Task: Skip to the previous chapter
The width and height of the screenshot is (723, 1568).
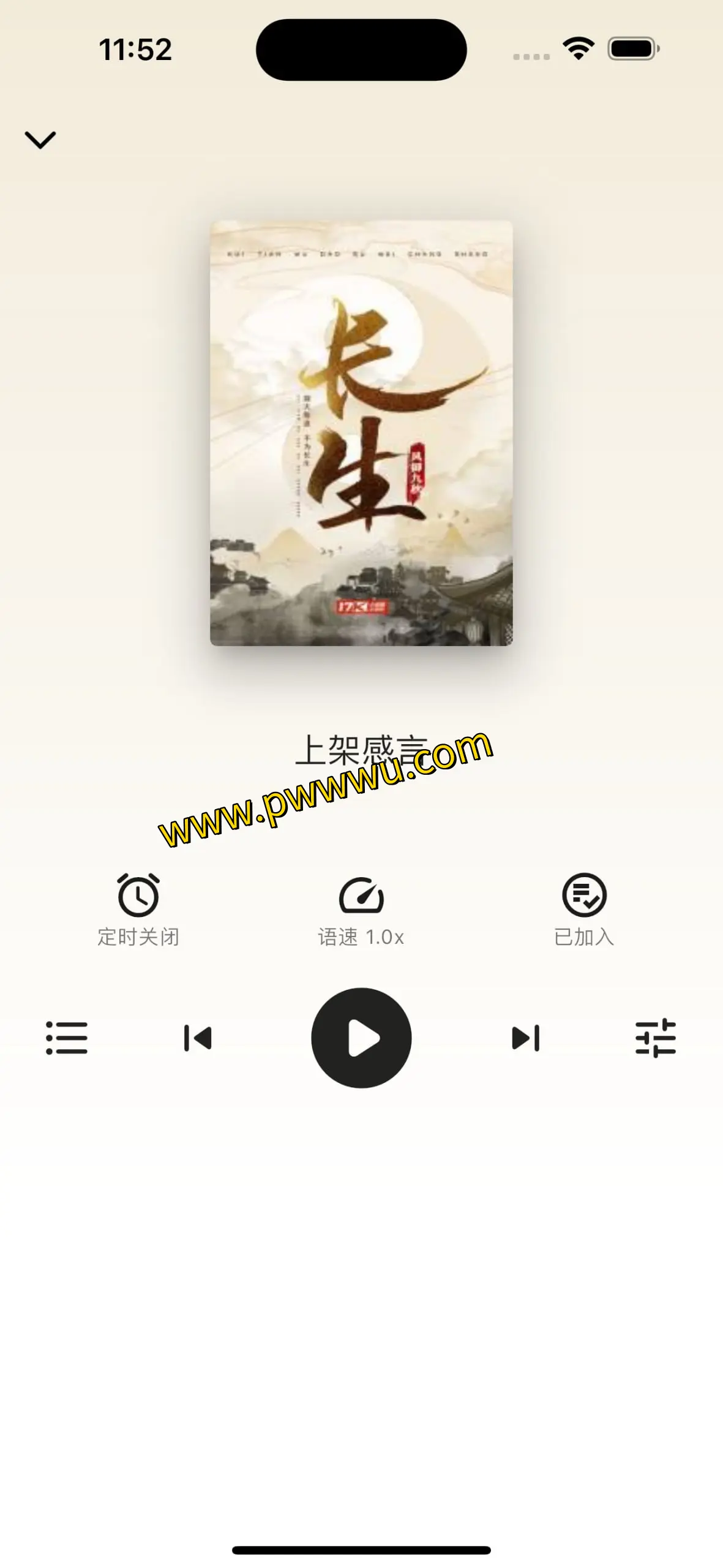Action: tap(198, 1038)
